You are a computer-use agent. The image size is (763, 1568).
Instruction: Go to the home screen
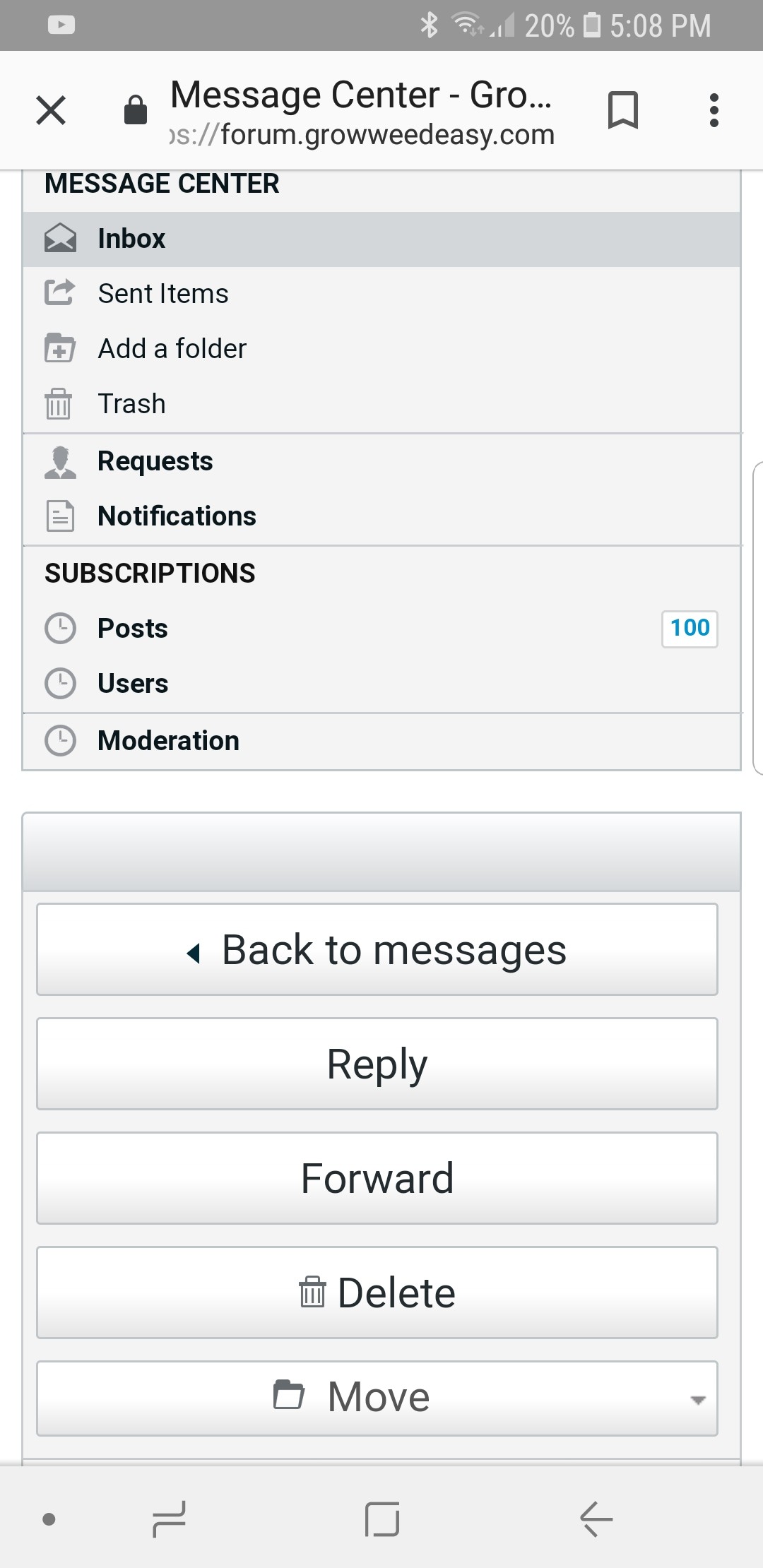[382, 1519]
